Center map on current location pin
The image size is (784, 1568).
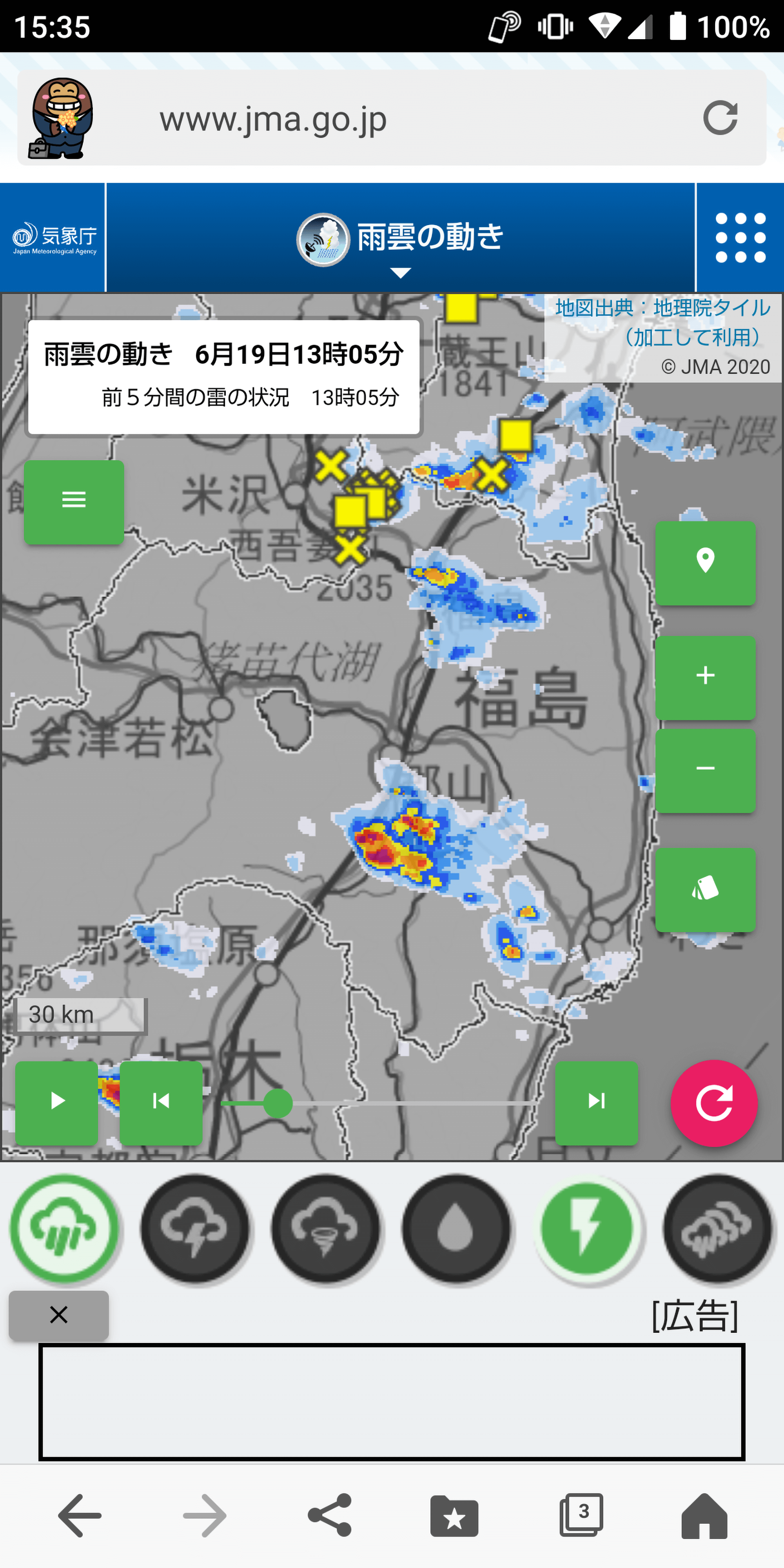coord(705,562)
